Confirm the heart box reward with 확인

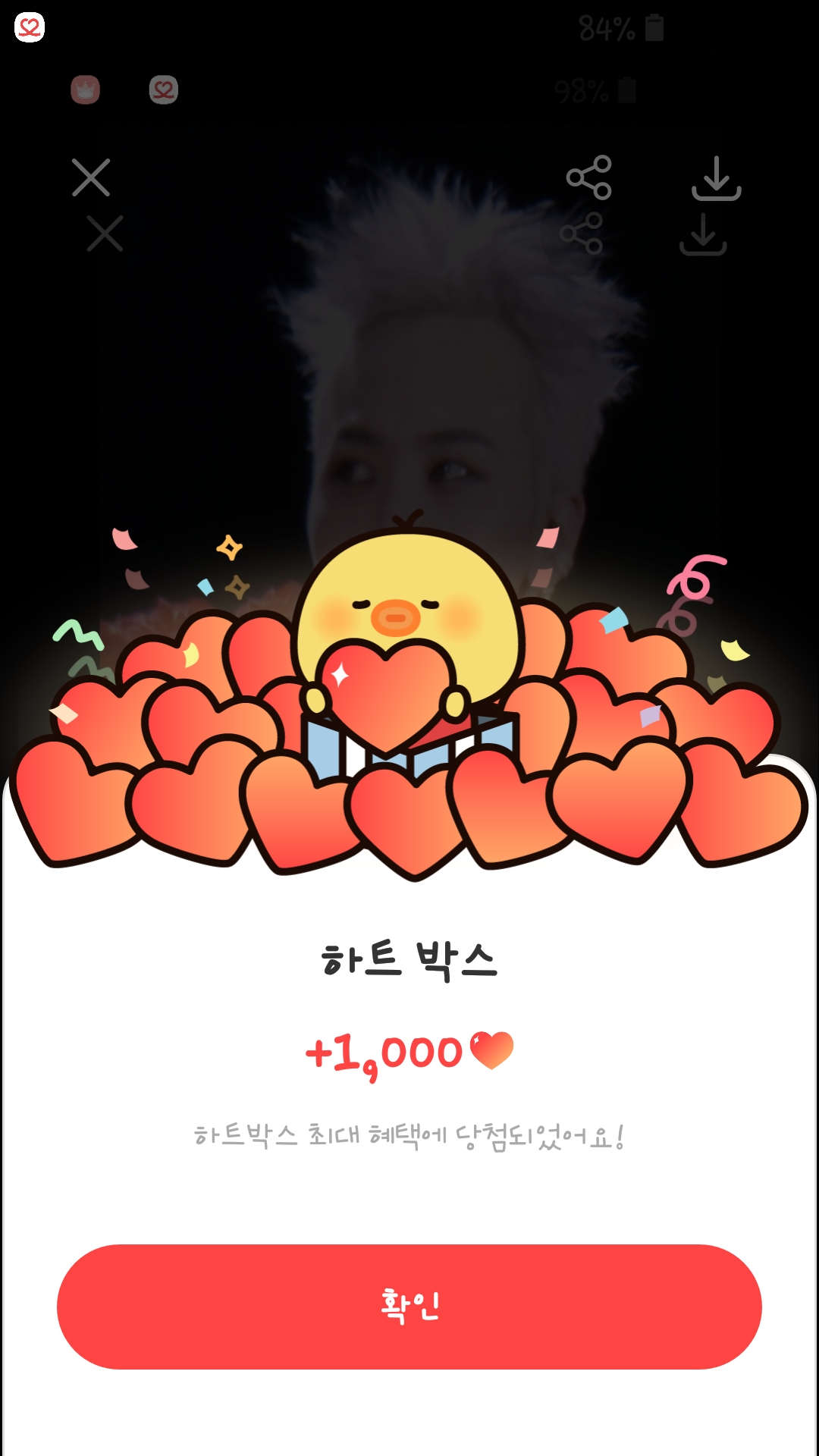pyautogui.click(x=409, y=1306)
